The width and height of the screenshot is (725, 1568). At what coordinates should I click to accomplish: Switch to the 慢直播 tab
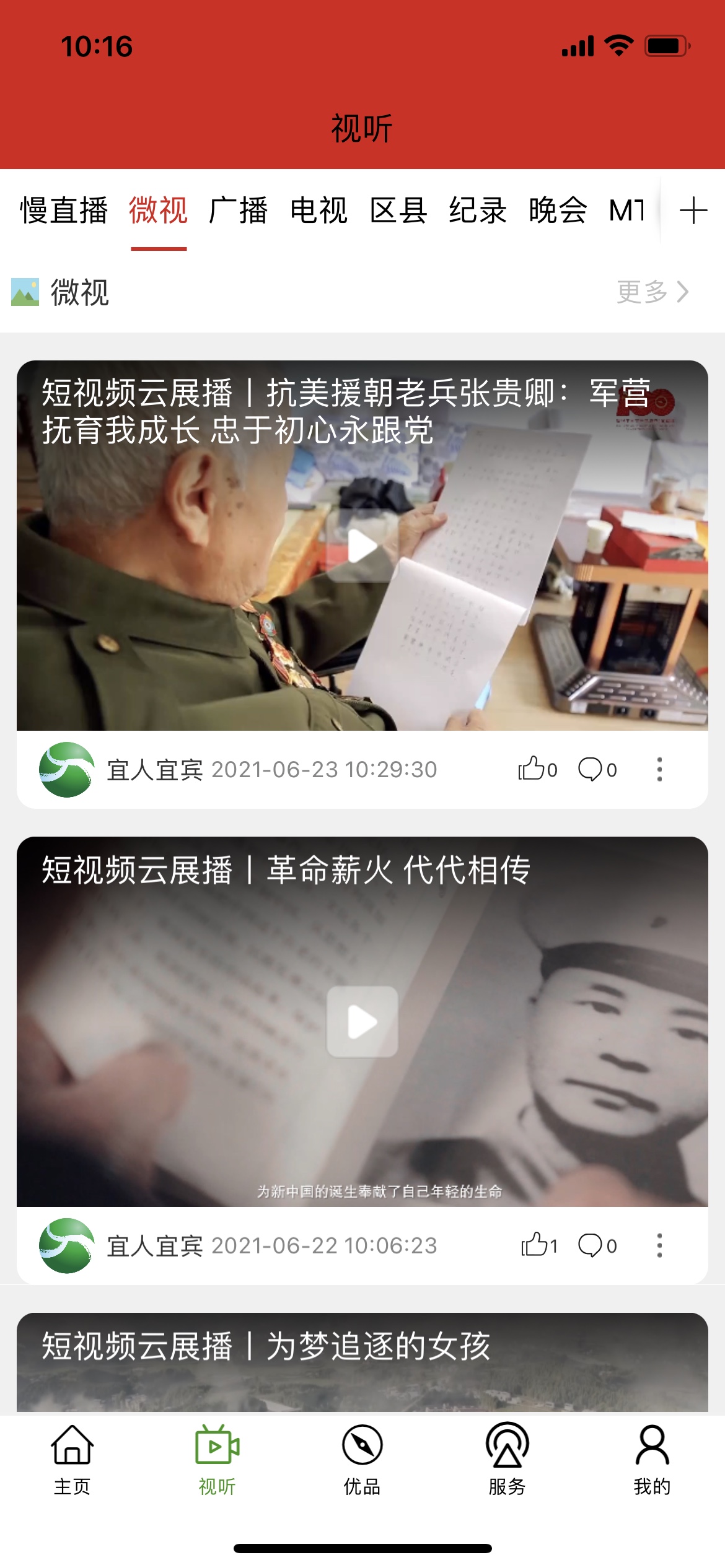pos(64,211)
